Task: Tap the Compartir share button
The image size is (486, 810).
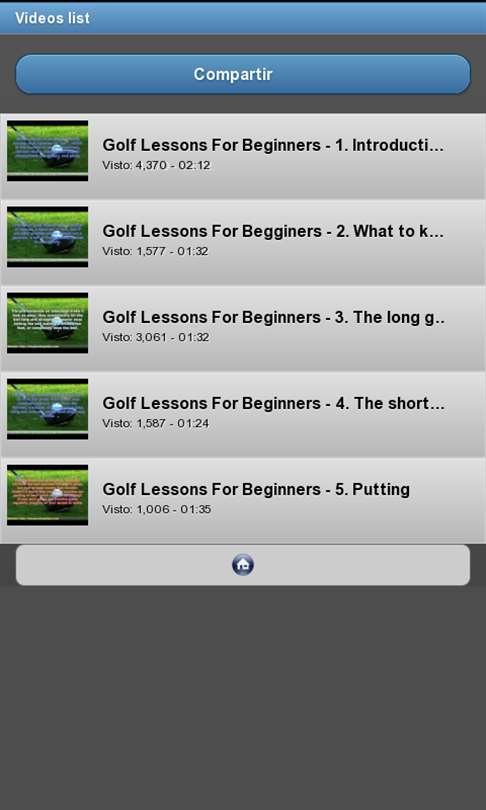Action: [243, 74]
